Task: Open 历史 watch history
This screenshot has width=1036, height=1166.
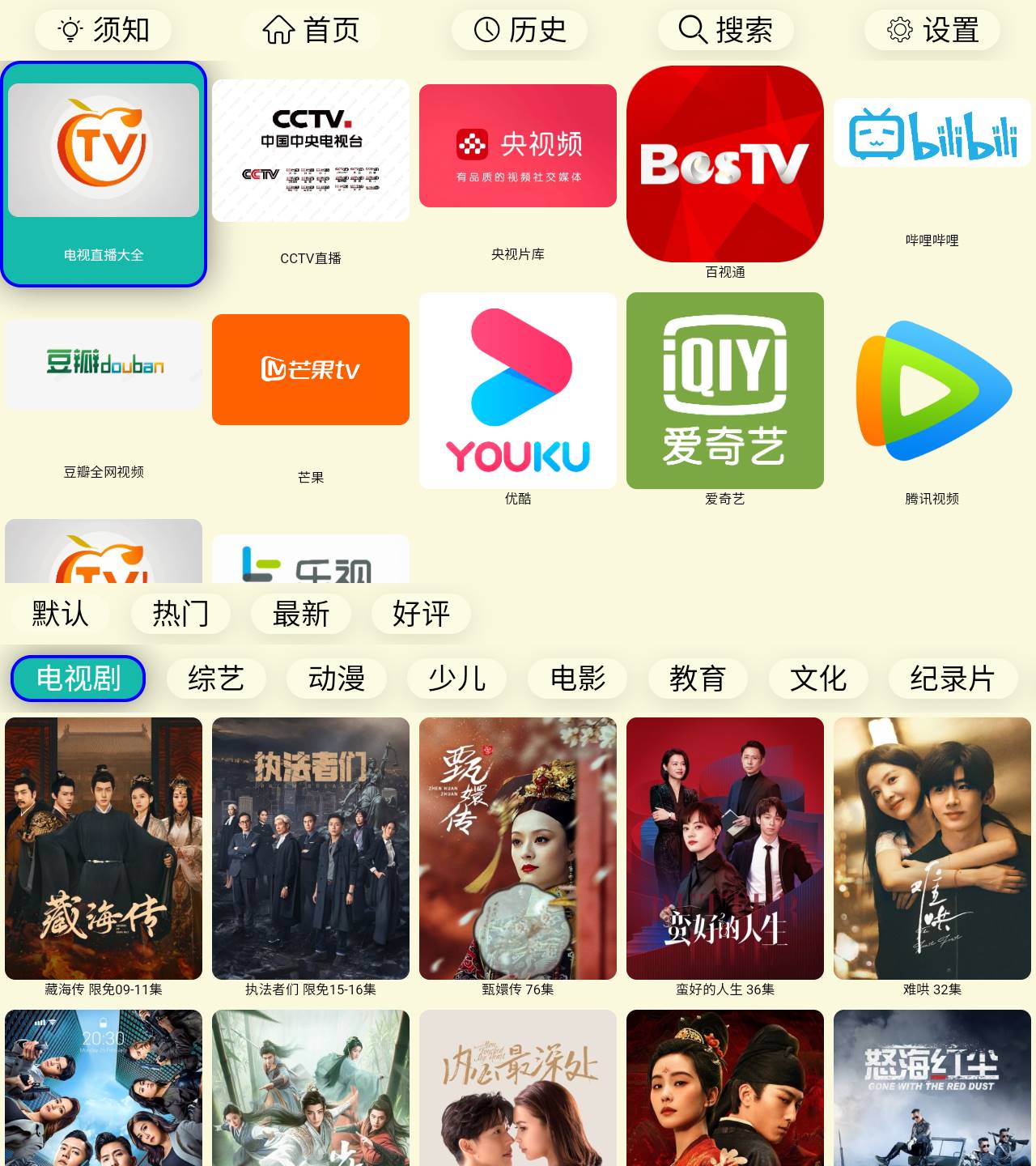Action: tap(519, 30)
